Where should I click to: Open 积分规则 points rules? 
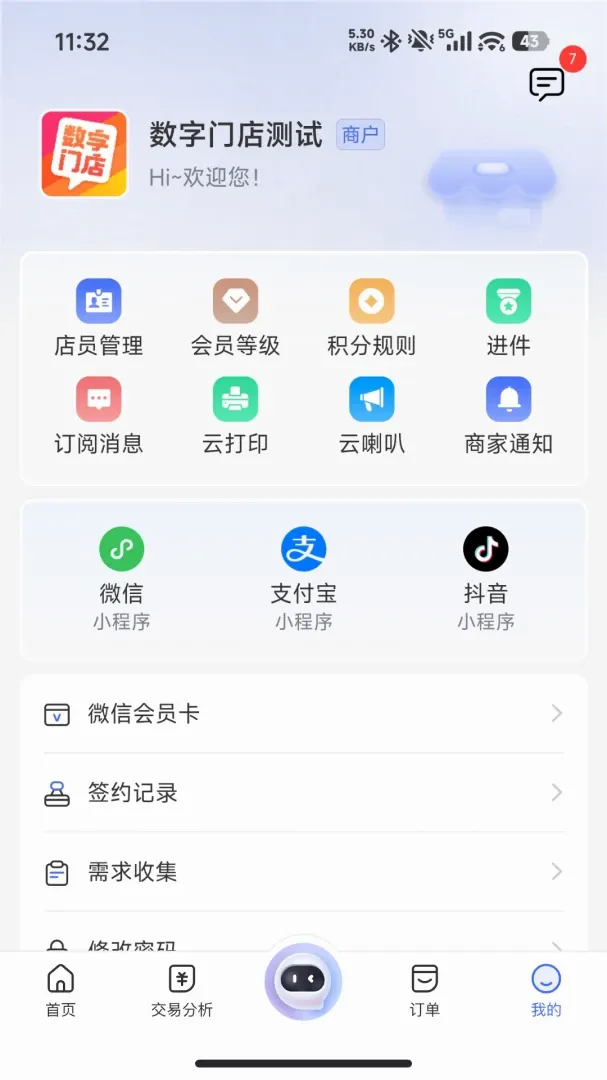point(371,318)
